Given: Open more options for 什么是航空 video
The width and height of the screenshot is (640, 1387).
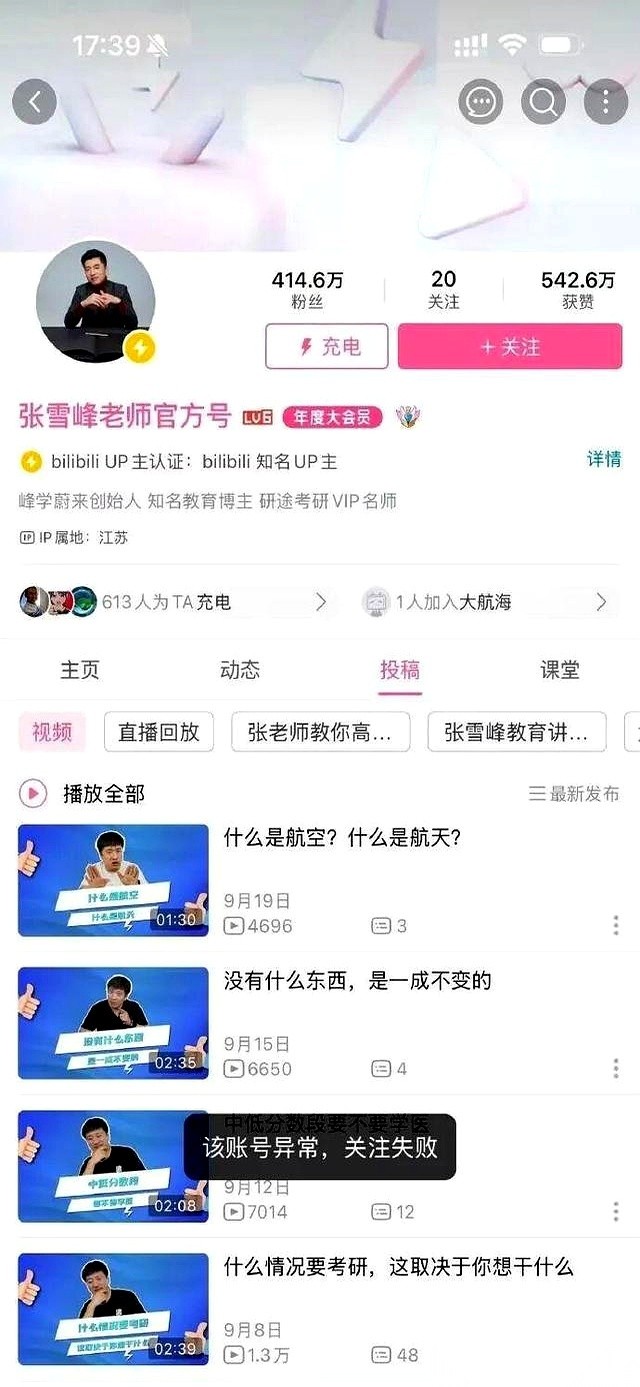Looking at the screenshot, I should tap(615, 926).
